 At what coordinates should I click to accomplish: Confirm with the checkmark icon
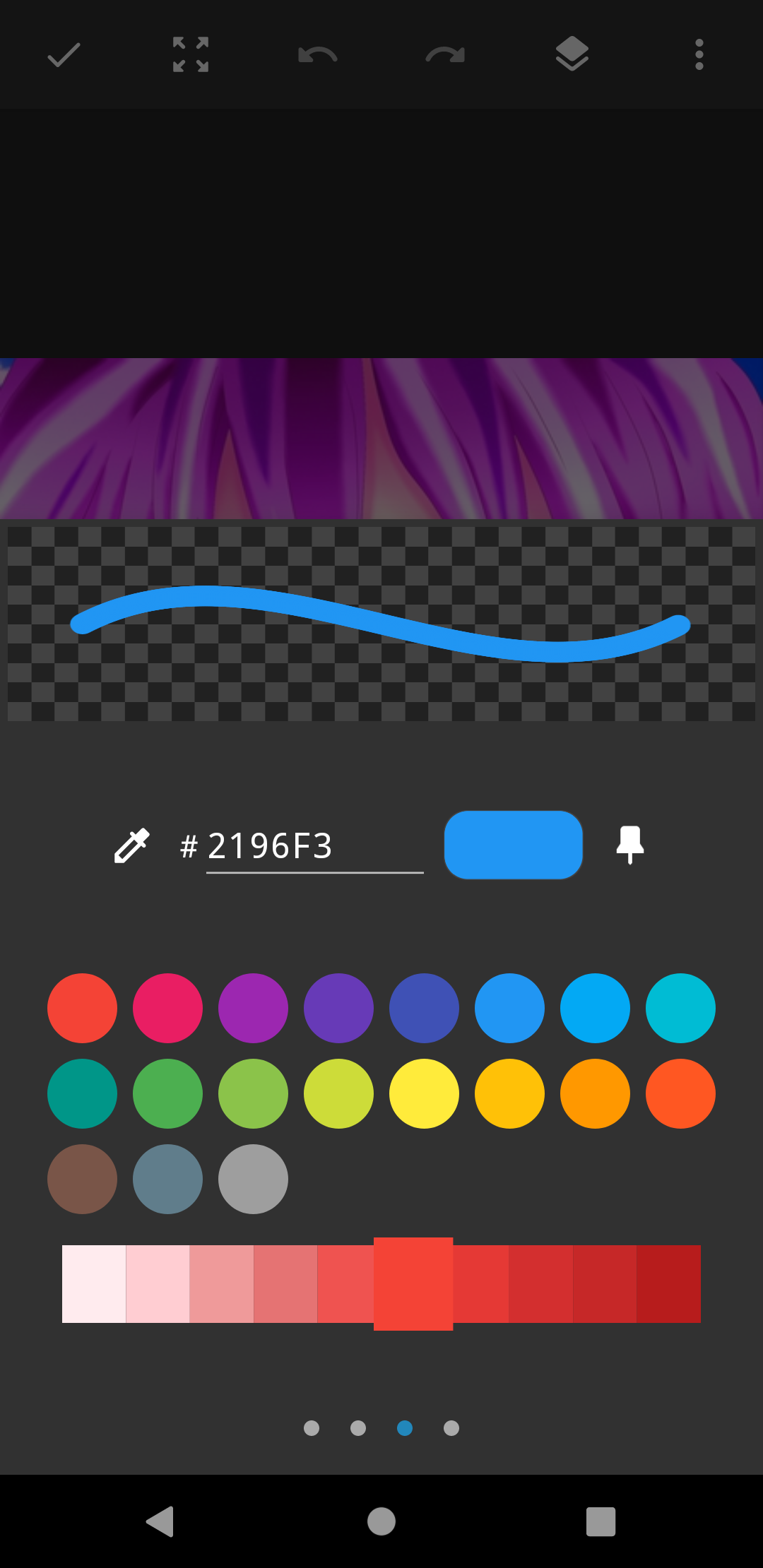tap(64, 54)
